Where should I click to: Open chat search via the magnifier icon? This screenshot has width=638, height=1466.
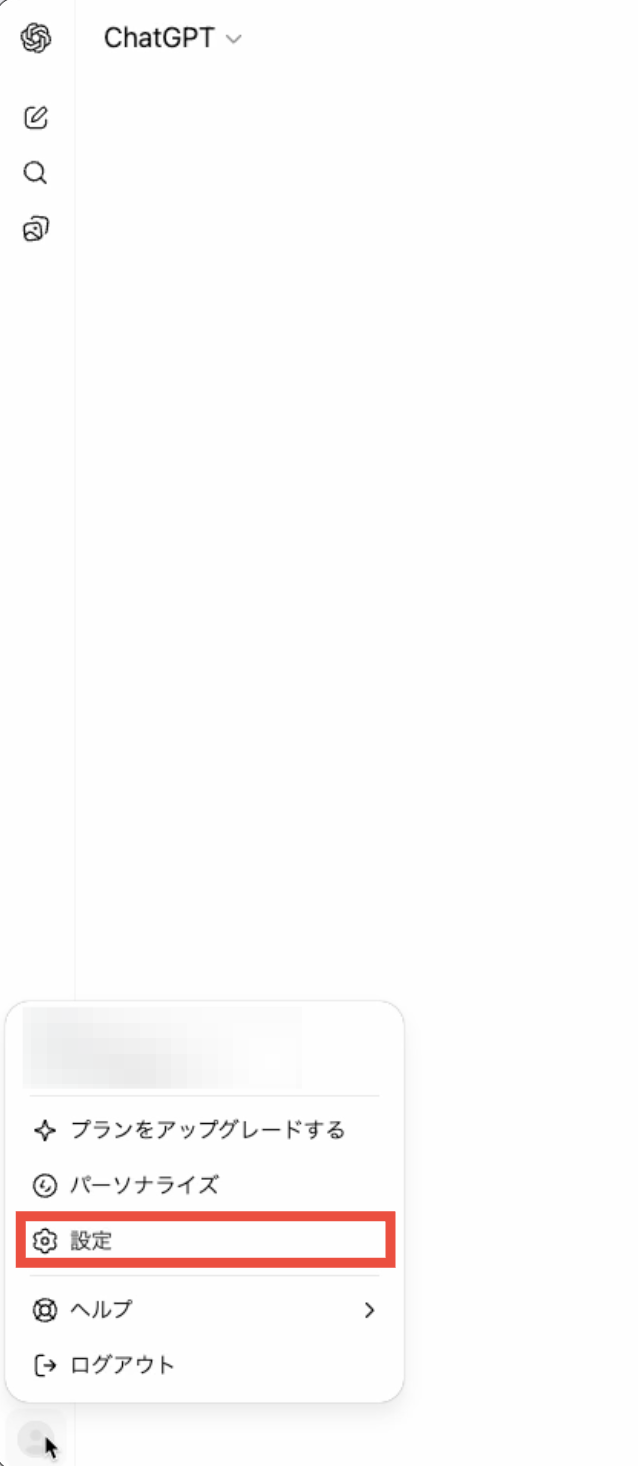click(36, 174)
